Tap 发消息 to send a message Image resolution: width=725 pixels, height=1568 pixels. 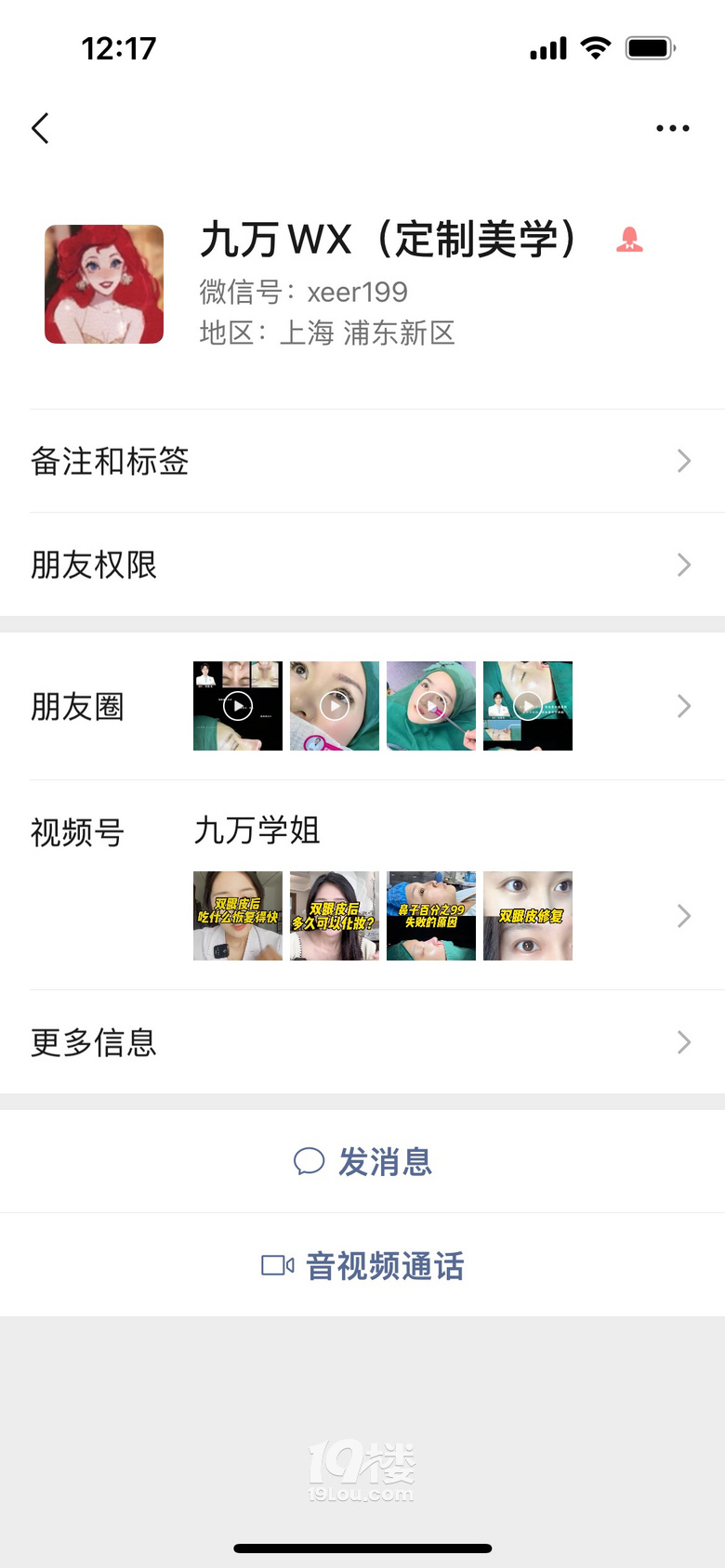click(x=362, y=1161)
